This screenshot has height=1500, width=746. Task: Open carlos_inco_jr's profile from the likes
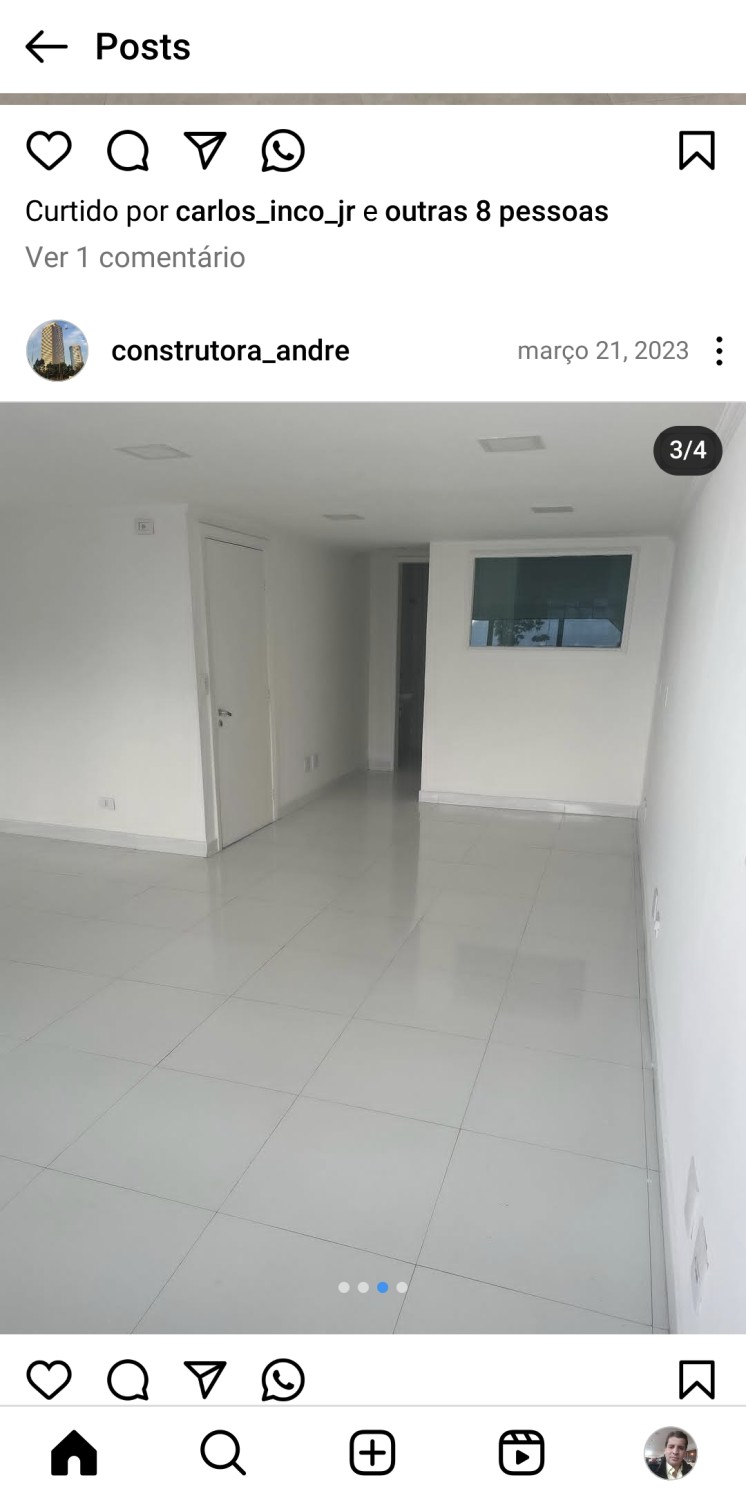265,212
